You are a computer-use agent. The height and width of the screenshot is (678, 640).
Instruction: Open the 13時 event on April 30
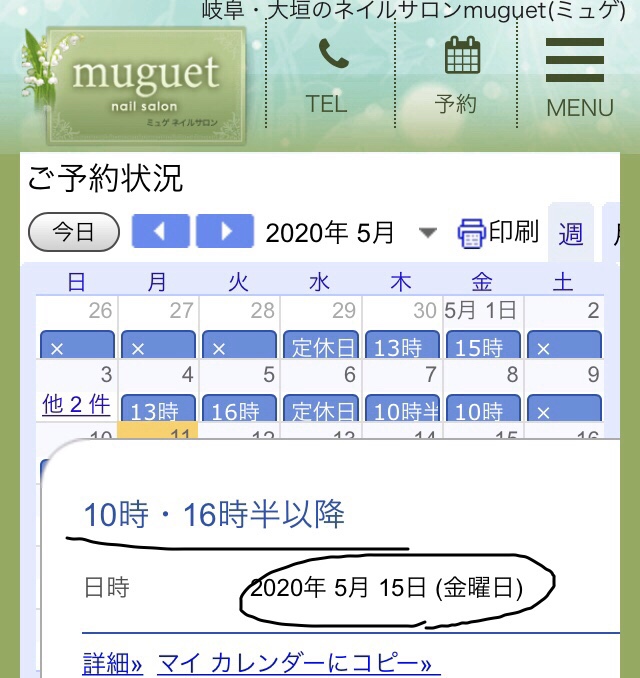(401, 347)
